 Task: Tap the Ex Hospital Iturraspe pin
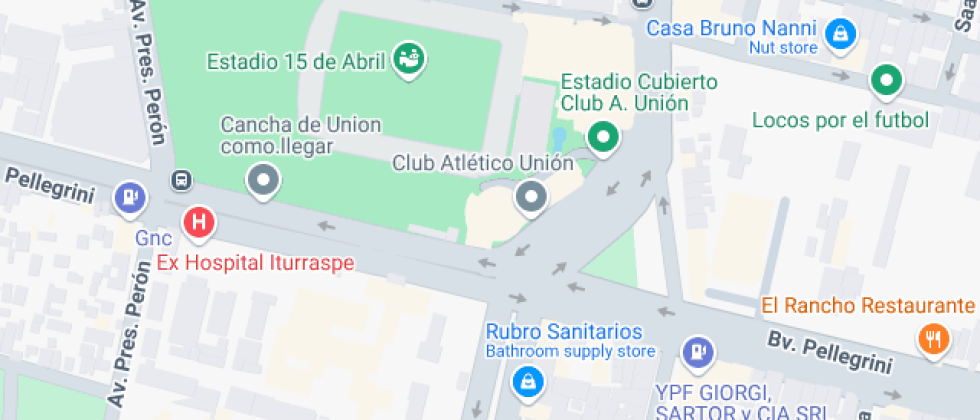199,222
